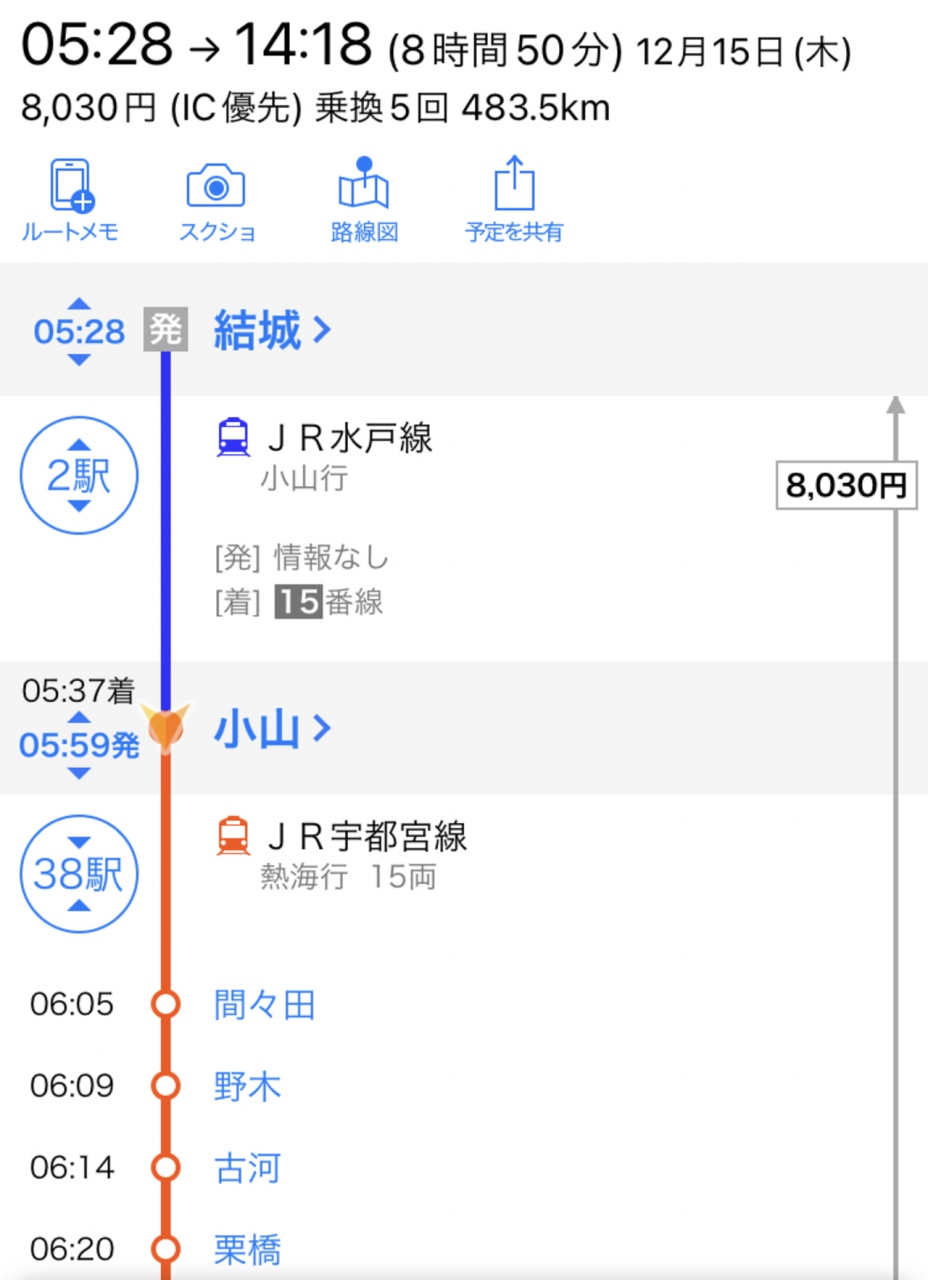The image size is (928, 1280).
Task: View 古河 station
Action: click(247, 1167)
